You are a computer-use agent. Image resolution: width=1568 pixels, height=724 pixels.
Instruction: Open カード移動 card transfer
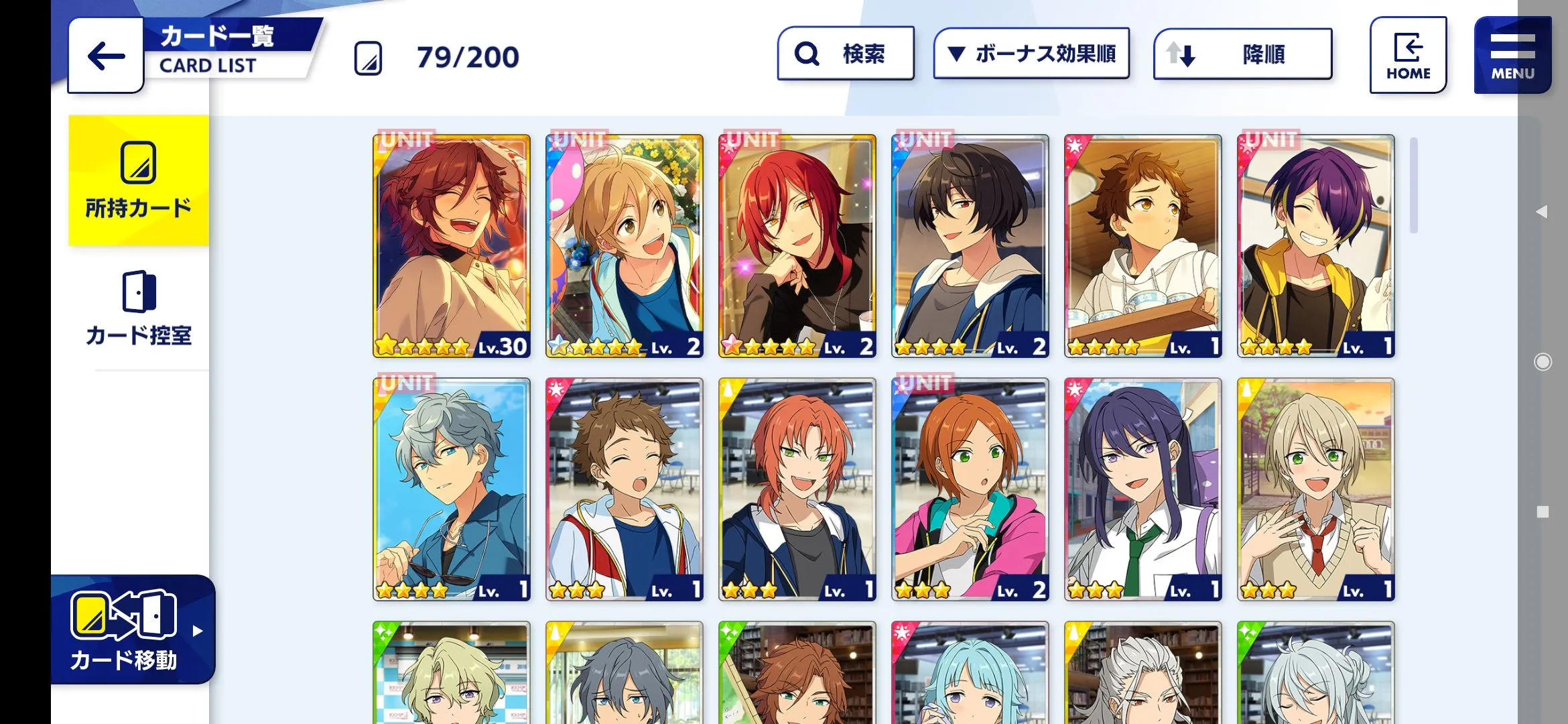click(x=133, y=630)
